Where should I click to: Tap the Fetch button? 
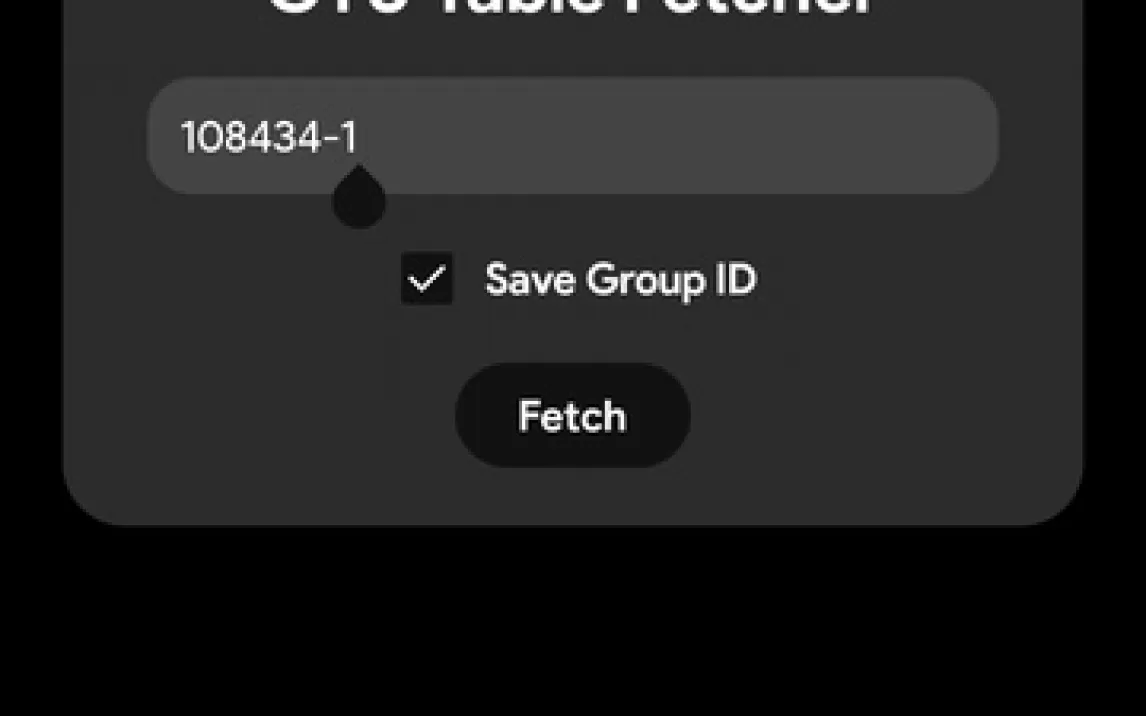572,415
